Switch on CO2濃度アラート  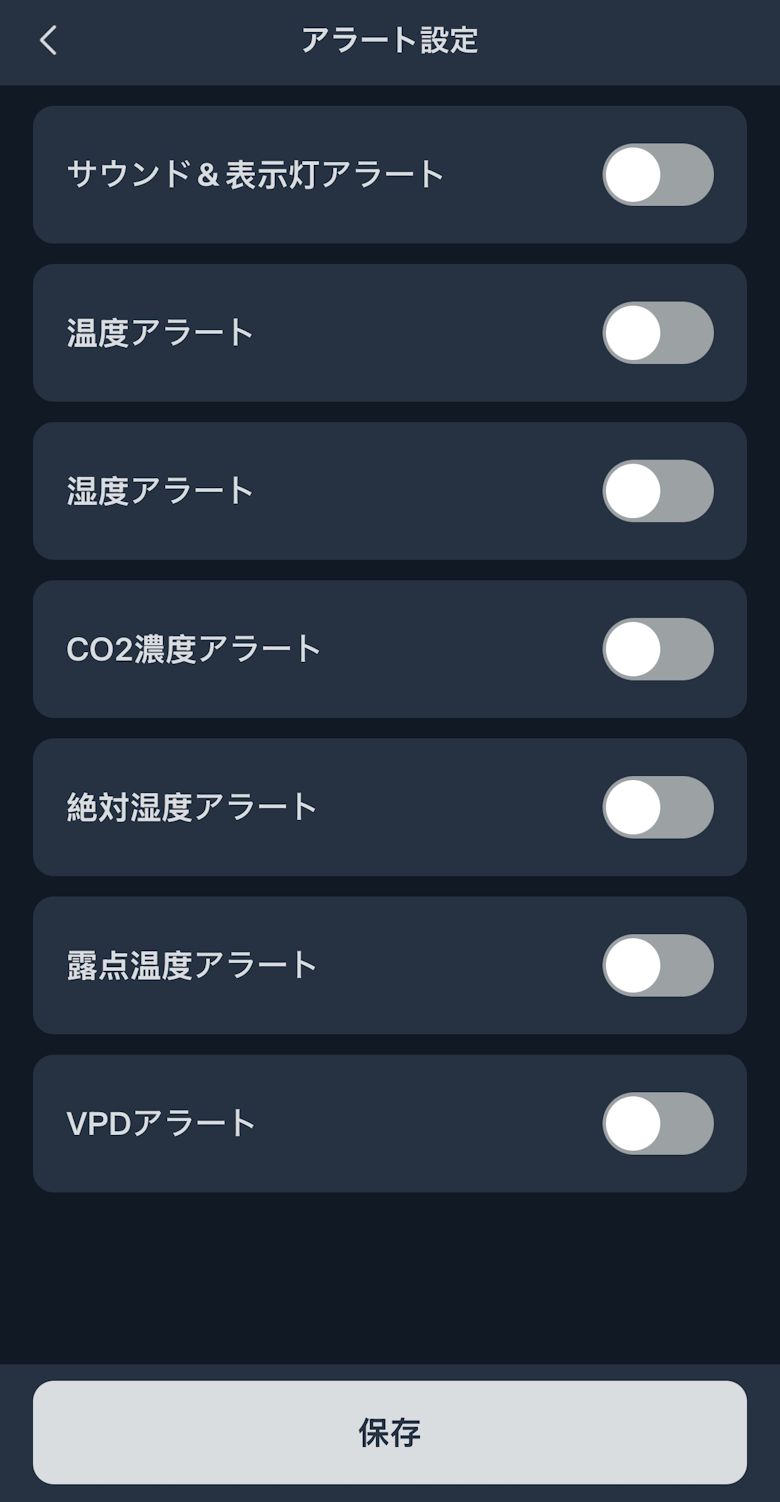click(x=657, y=649)
